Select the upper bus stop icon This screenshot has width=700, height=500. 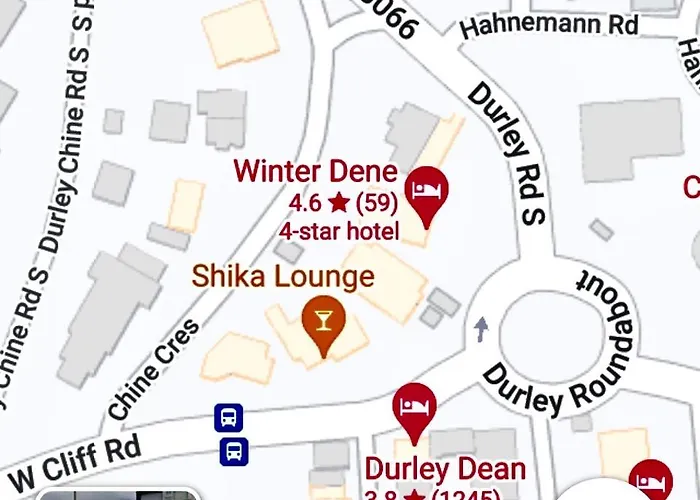point(229,417)
